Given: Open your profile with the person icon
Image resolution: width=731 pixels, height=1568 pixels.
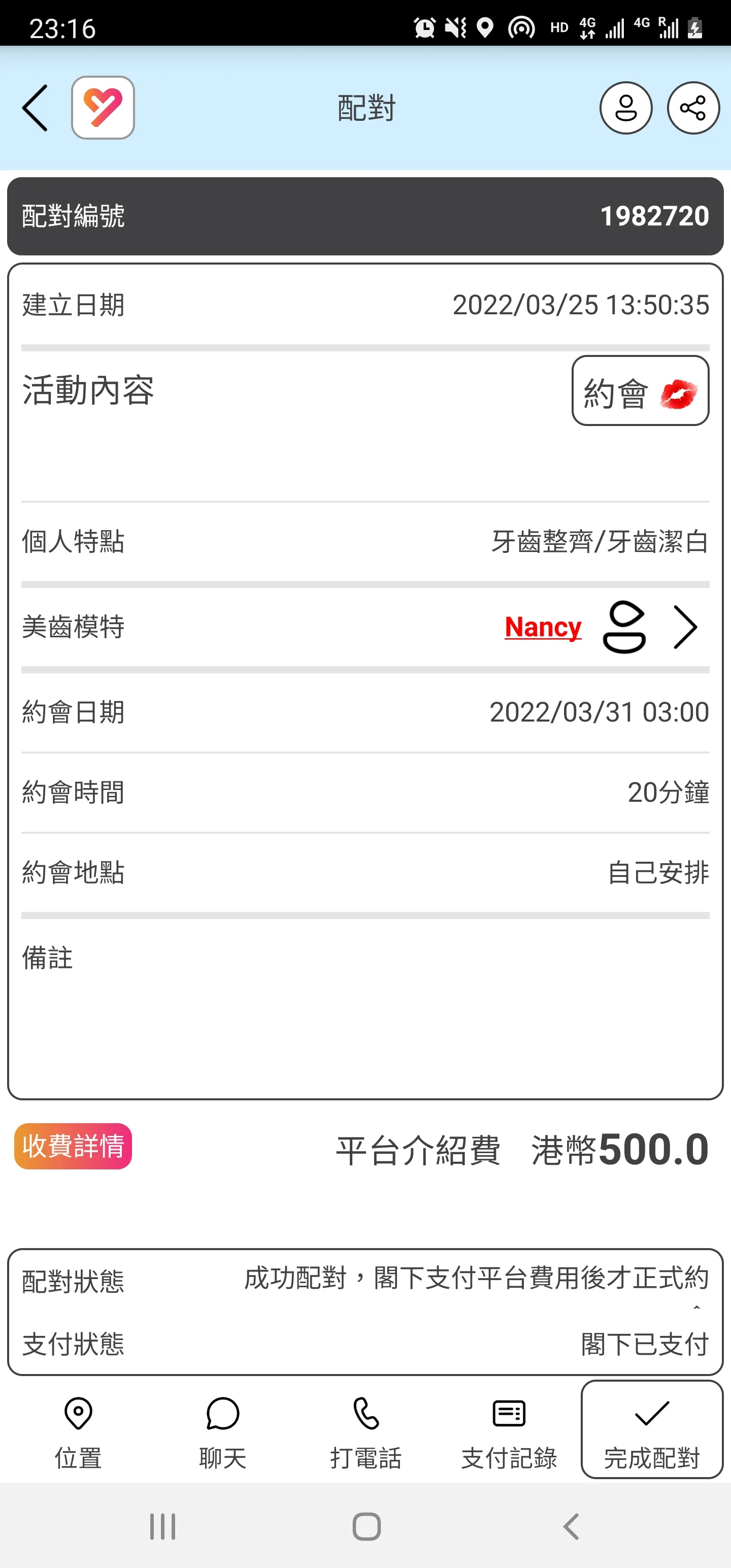Looking at the screenshot, I should coord(626,107).
